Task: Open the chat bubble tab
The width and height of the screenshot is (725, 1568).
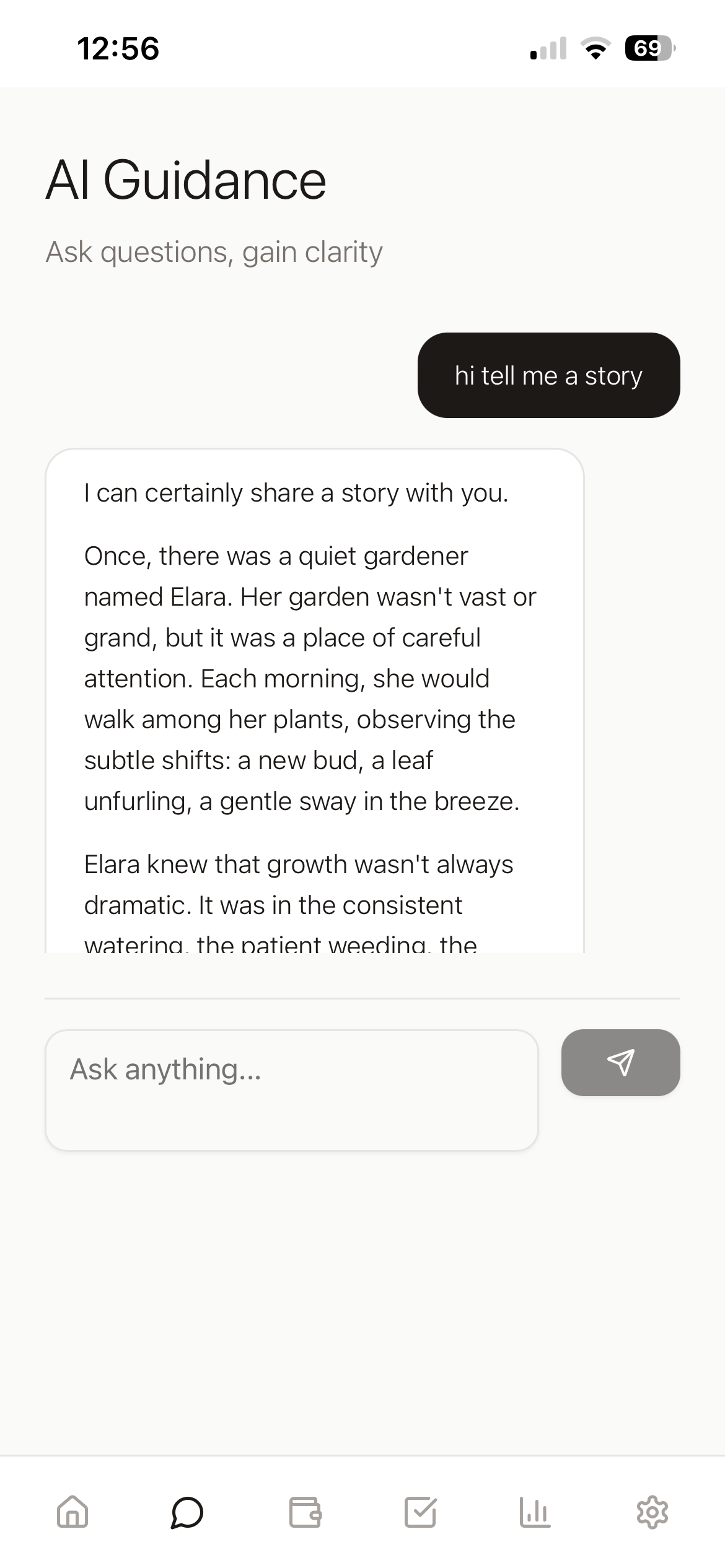Action: pyautogui.click(x=187, y=1512)
